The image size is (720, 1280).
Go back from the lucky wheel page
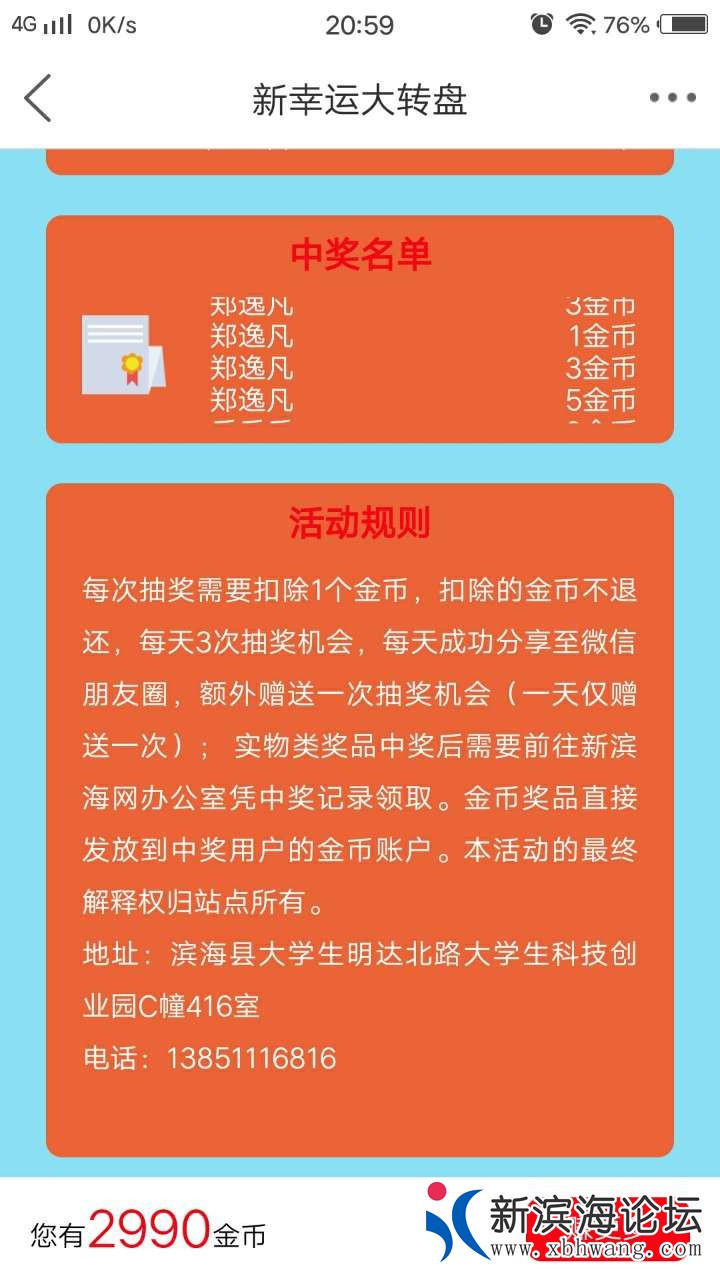click(38, 99)
